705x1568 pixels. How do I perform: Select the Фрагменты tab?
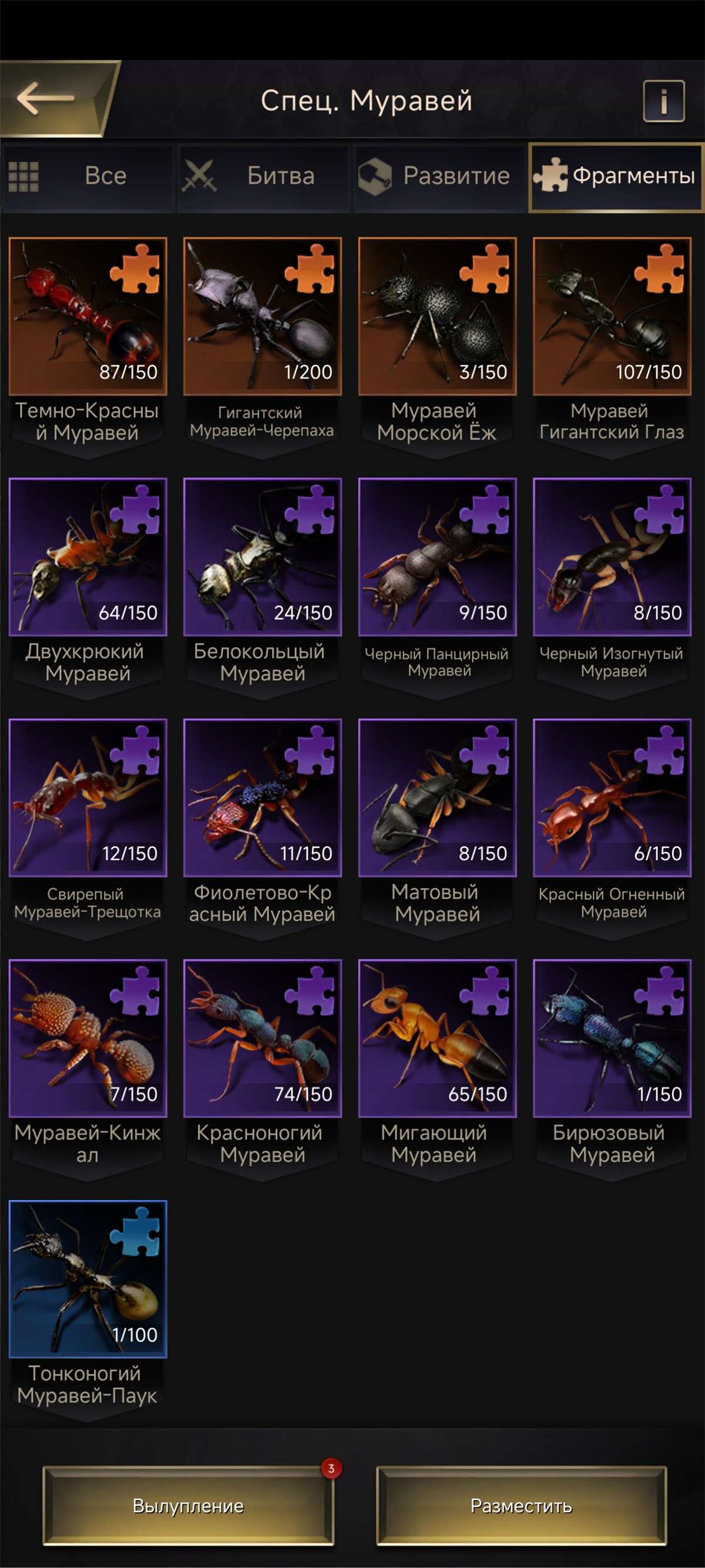click(x=615, y=176)
